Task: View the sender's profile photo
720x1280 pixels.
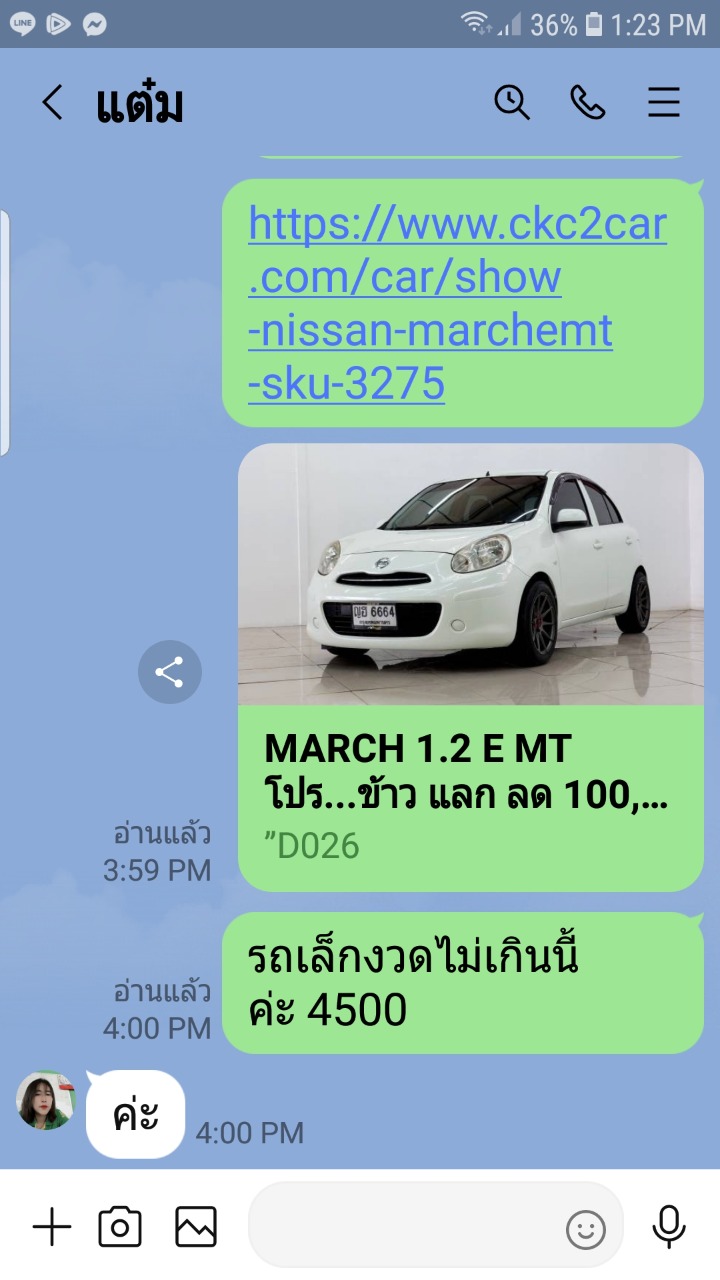Action: point(45,1101)
